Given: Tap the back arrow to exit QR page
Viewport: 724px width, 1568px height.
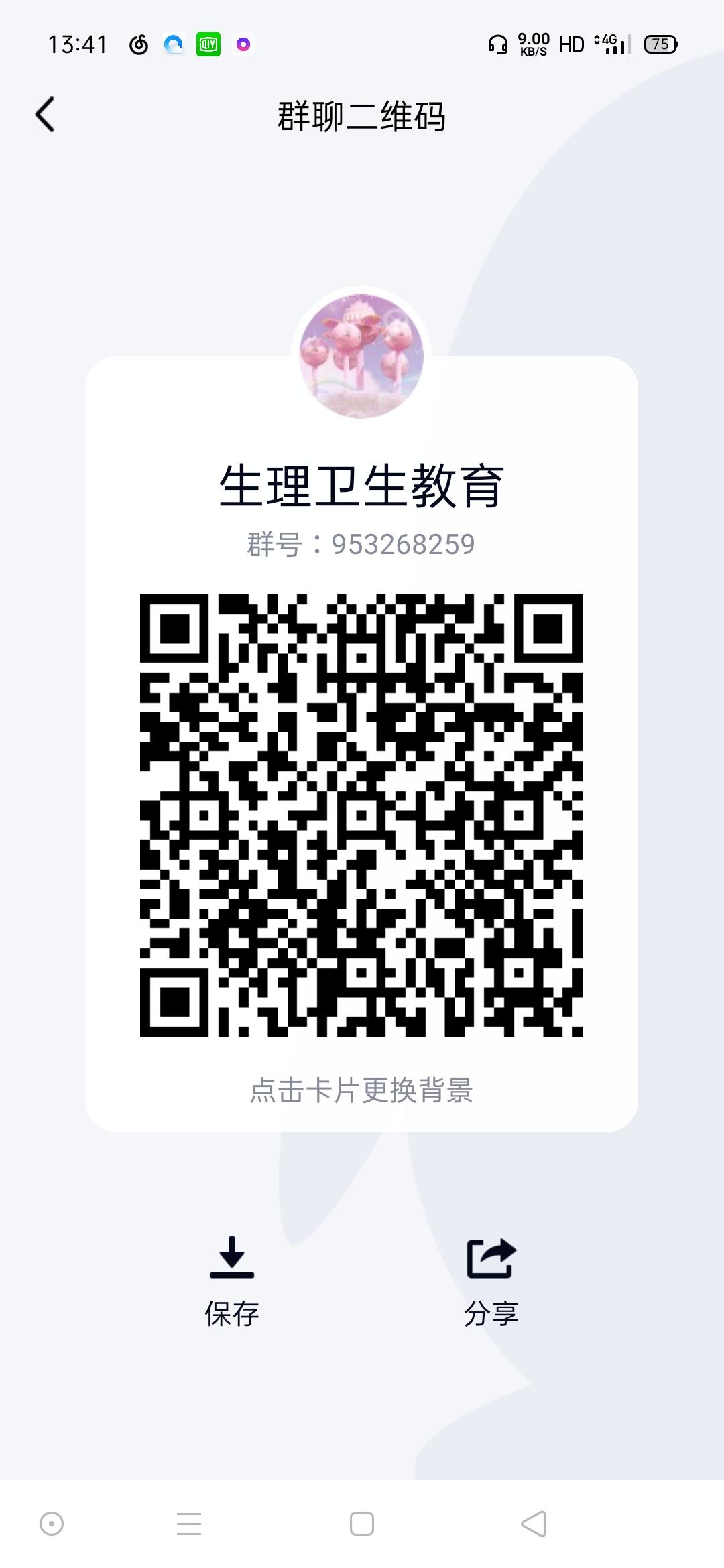Looking at the screenshot, I should pyautogui.click(x=44, y=114).
